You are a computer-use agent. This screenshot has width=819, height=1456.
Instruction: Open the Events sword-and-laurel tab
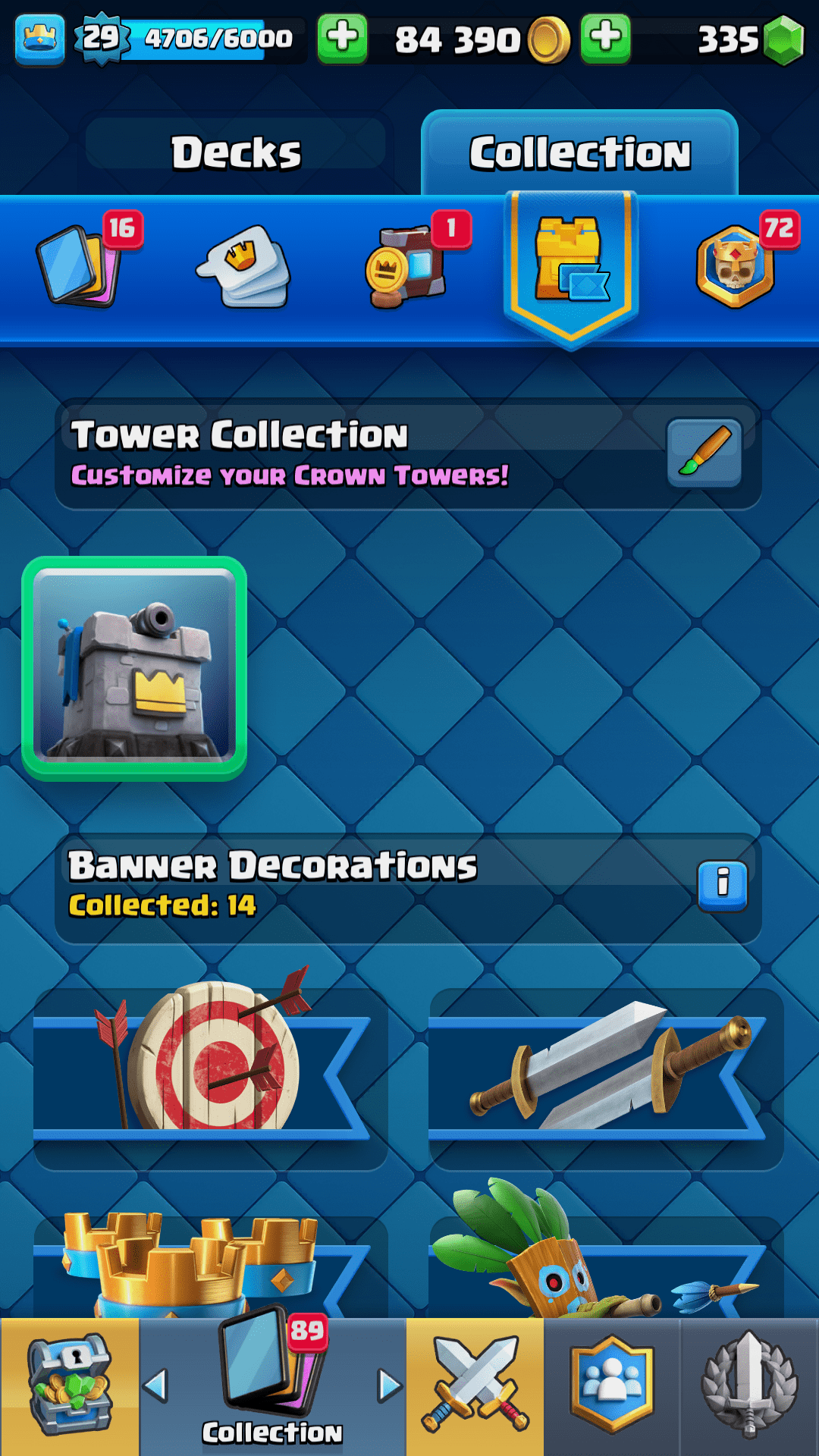tap(749, 1386)
